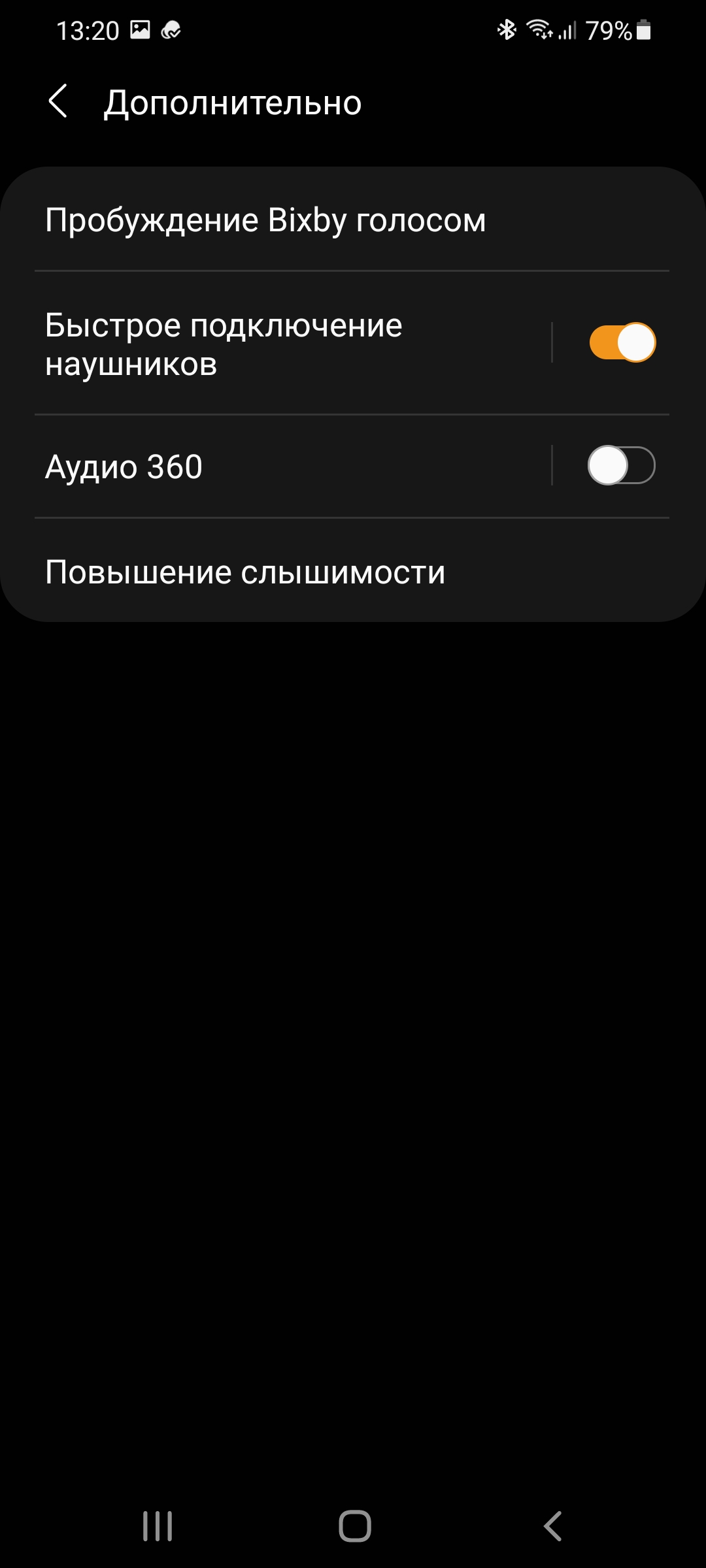Go back from the Дополнительно screen
The height and width of the screenshot is (1568, 706).
pyautogui.click(x=58, y=102)
